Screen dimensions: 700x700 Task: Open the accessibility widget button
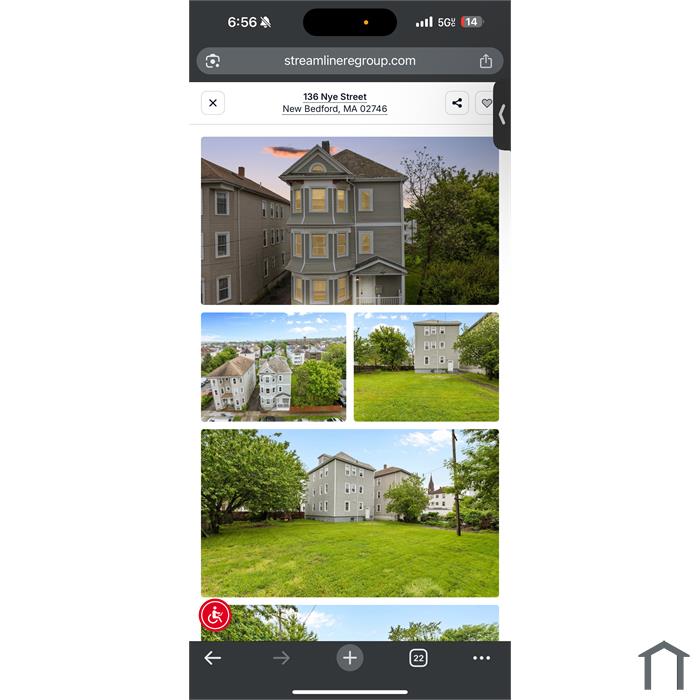[215, 615]
